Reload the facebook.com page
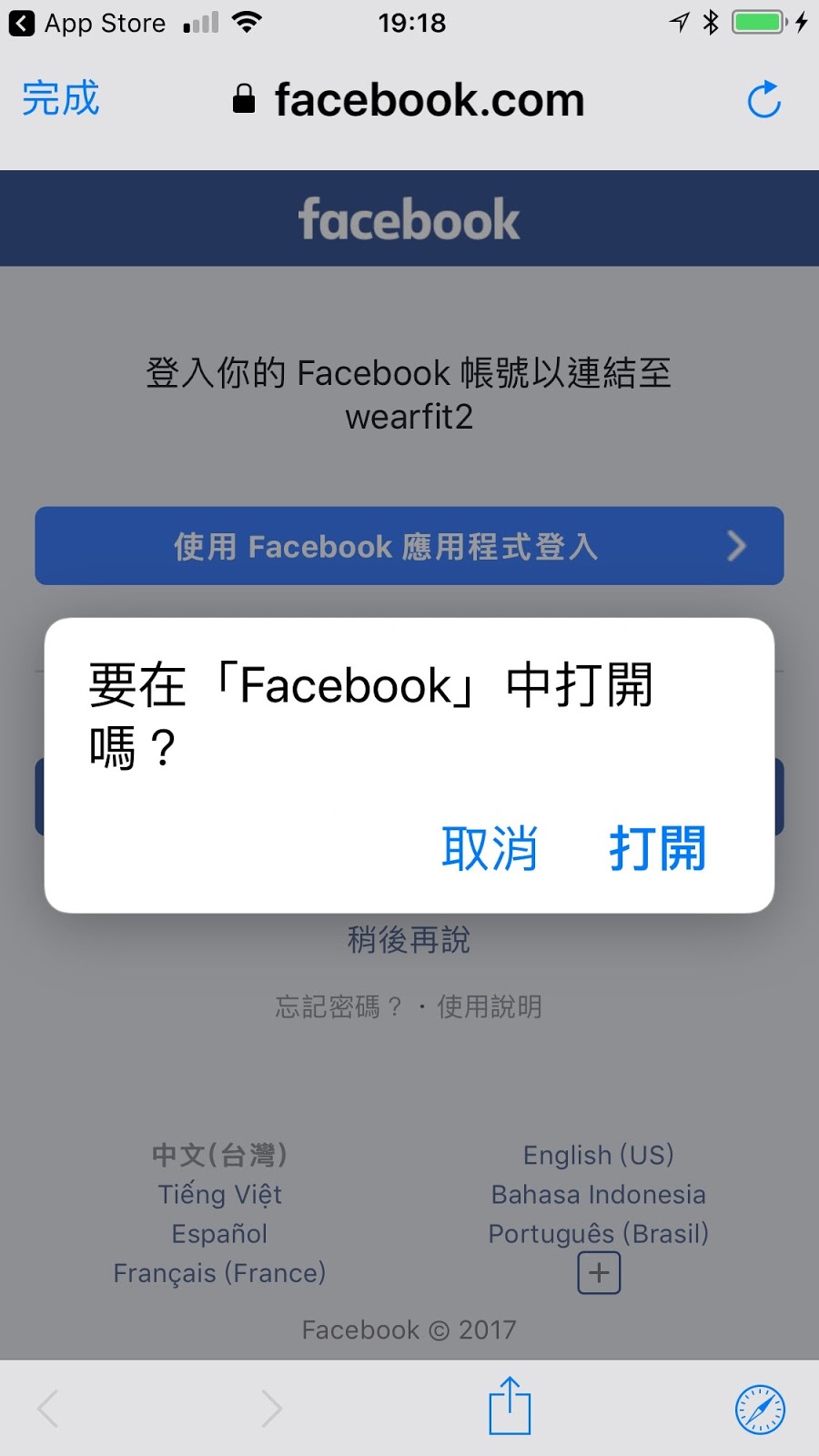The height and width of the screenshot is (1456, 819). coord(763,100)
